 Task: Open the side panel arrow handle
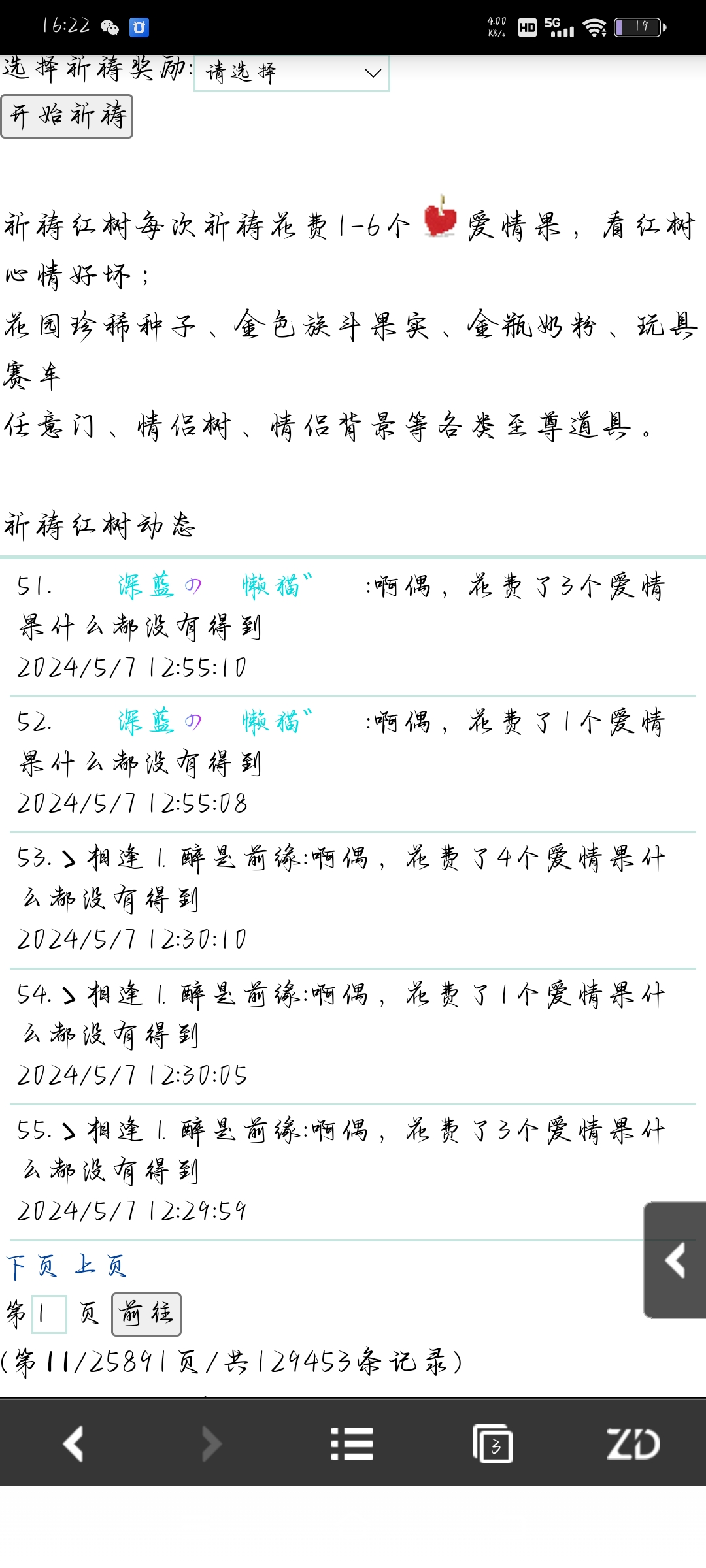click(x=675, y=1260)
